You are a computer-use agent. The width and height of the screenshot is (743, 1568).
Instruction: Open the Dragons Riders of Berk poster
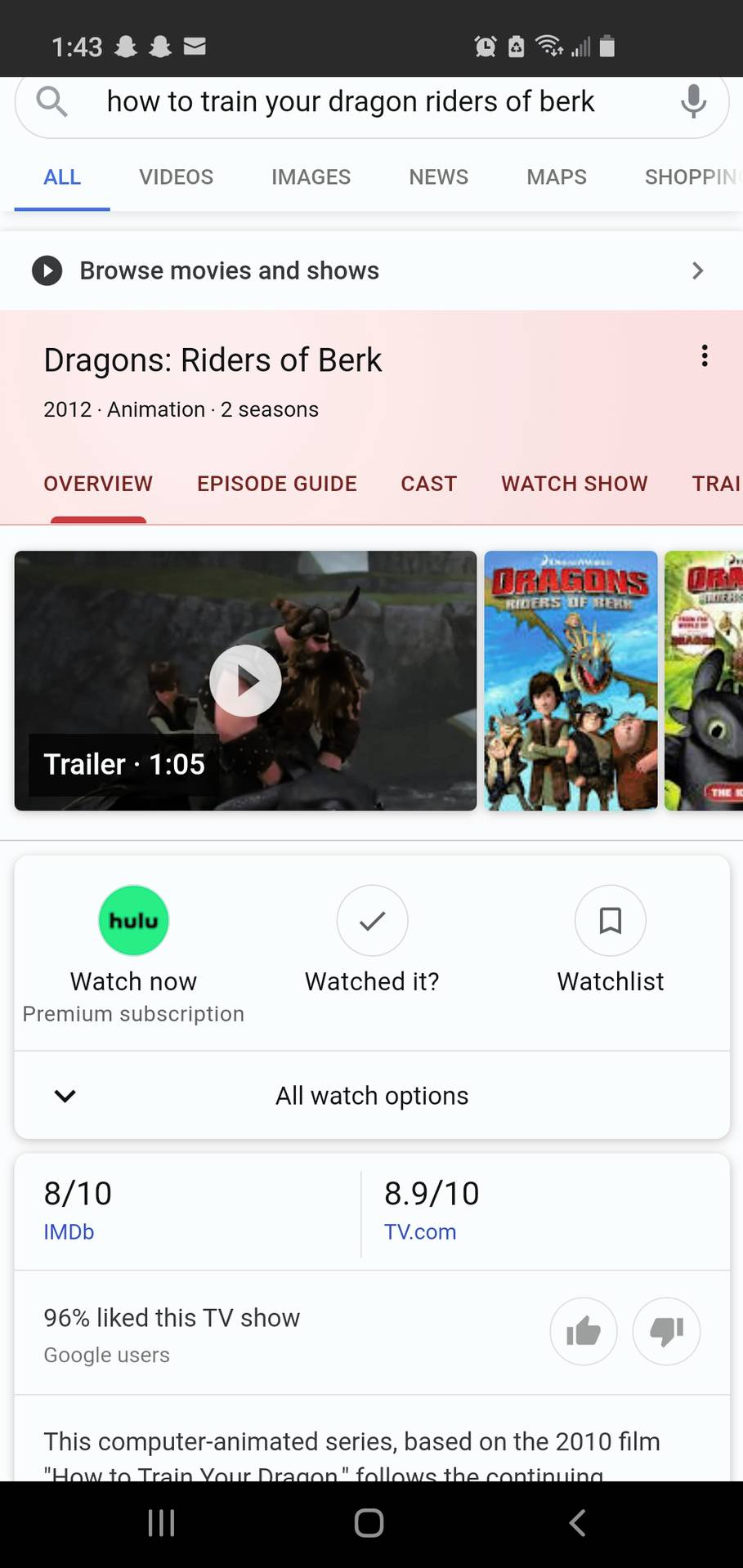coord(571,681)
